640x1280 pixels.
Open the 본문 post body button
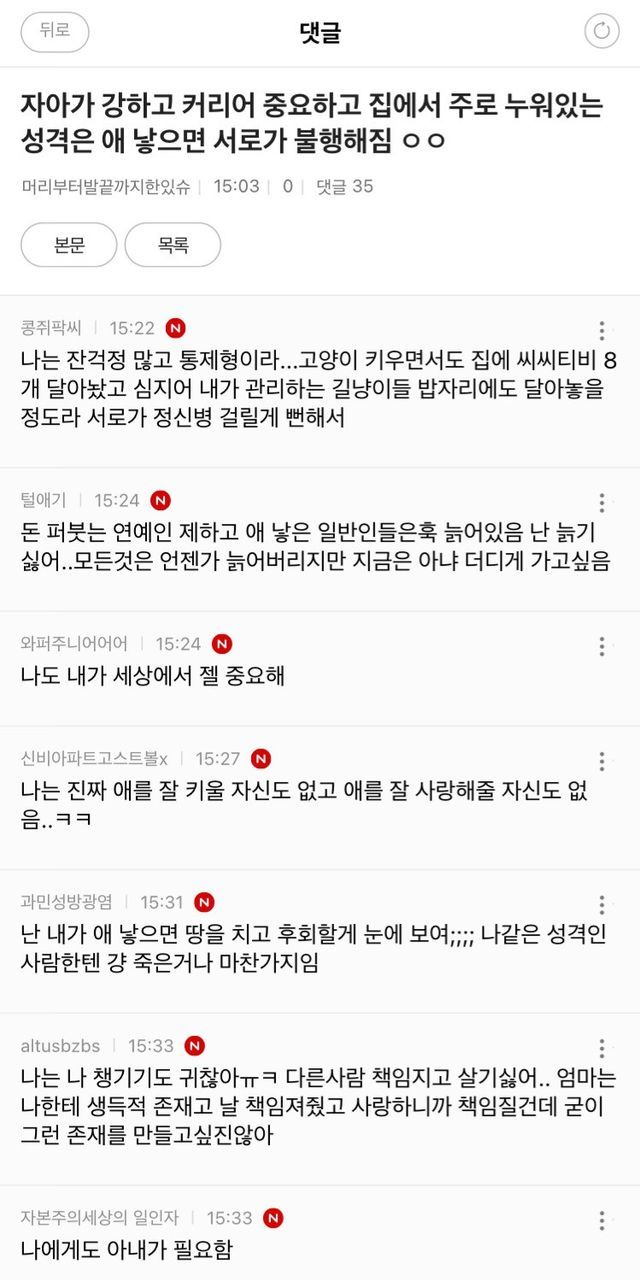point(70,244)
